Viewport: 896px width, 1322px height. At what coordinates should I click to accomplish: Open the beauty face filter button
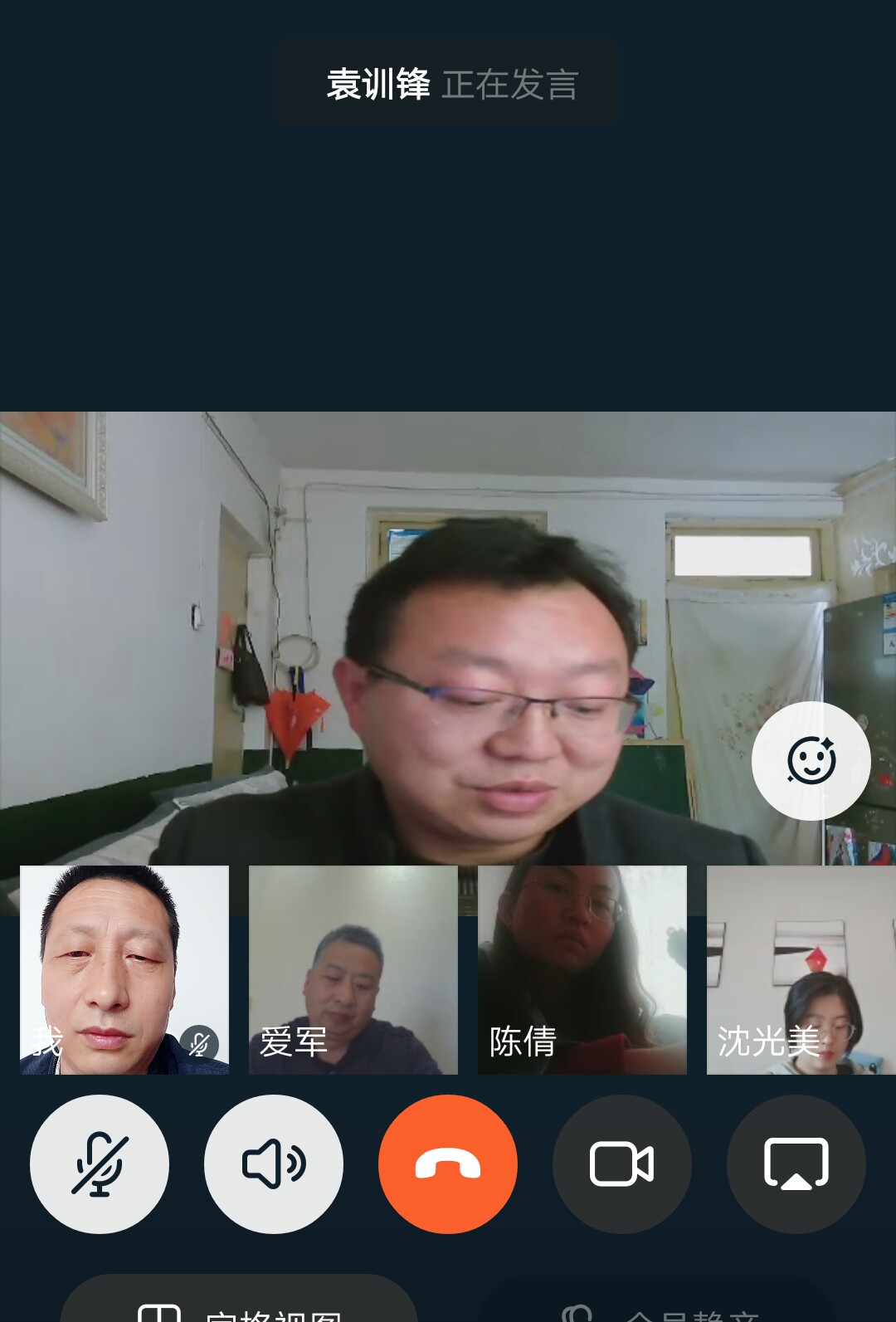811,760
